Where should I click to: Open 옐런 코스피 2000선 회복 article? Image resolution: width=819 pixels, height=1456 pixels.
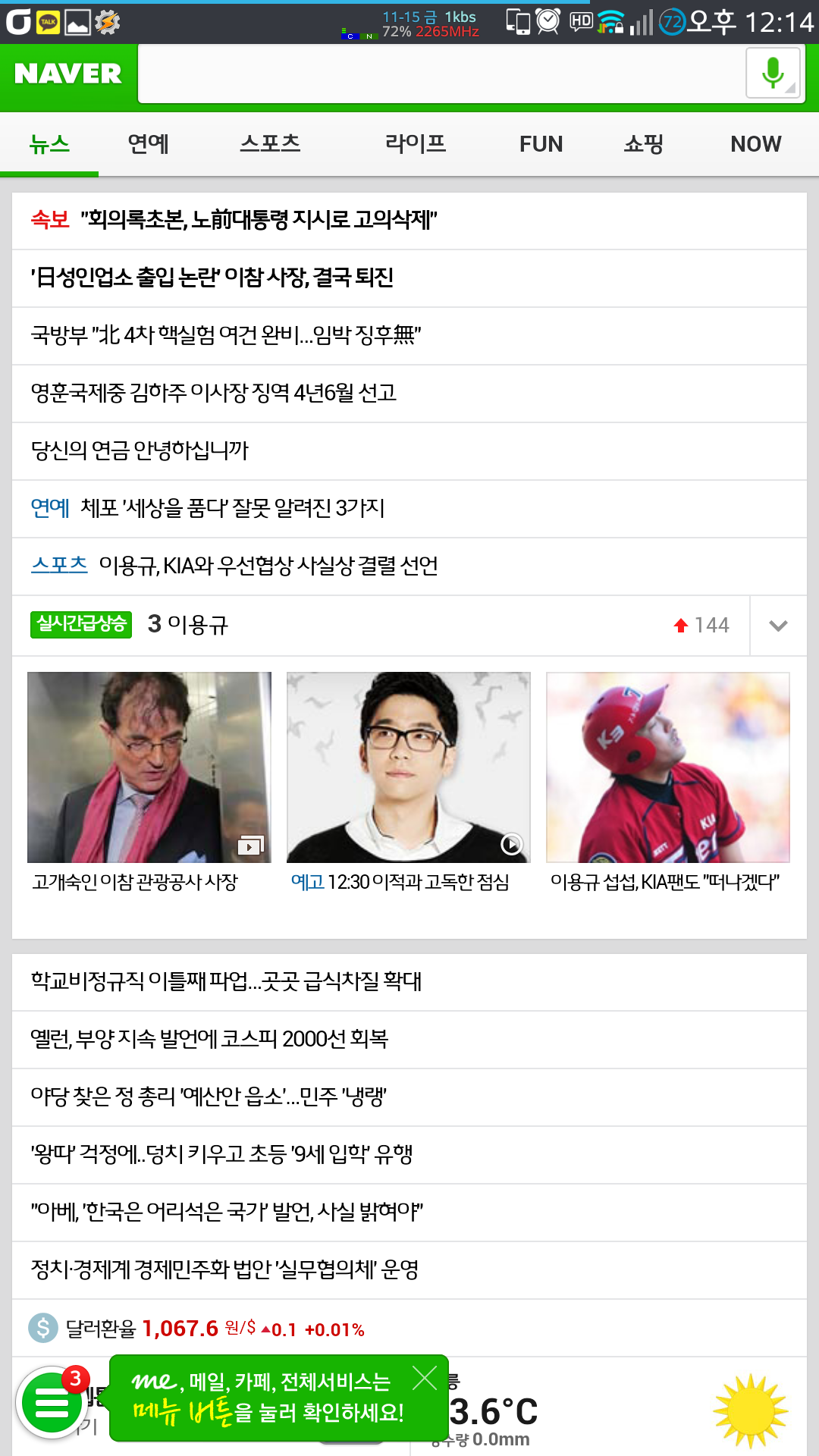tap(209, 1039)
